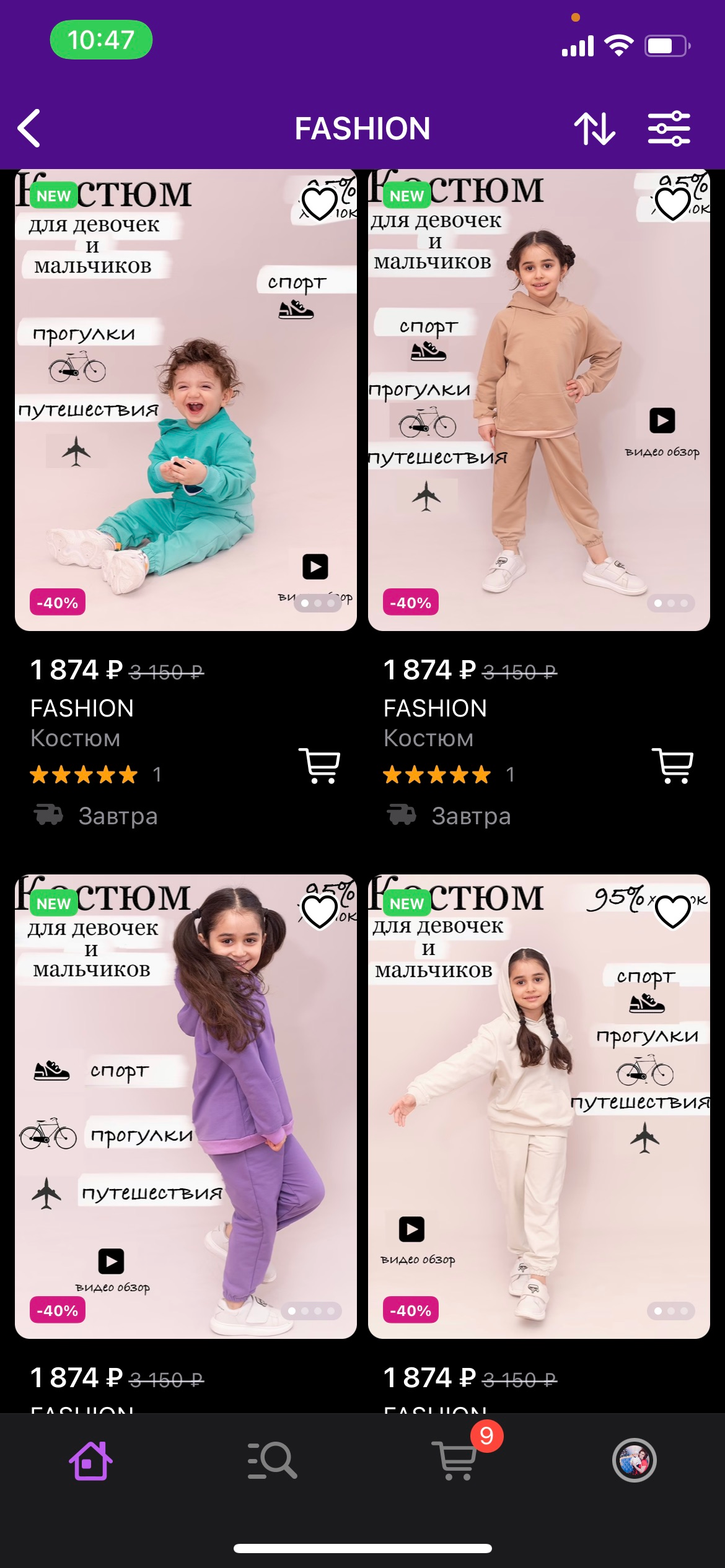This screenshot has height=1568, width=725.
Task: Favorite the white tracksuit product
Action: click(x=672, y=912)
